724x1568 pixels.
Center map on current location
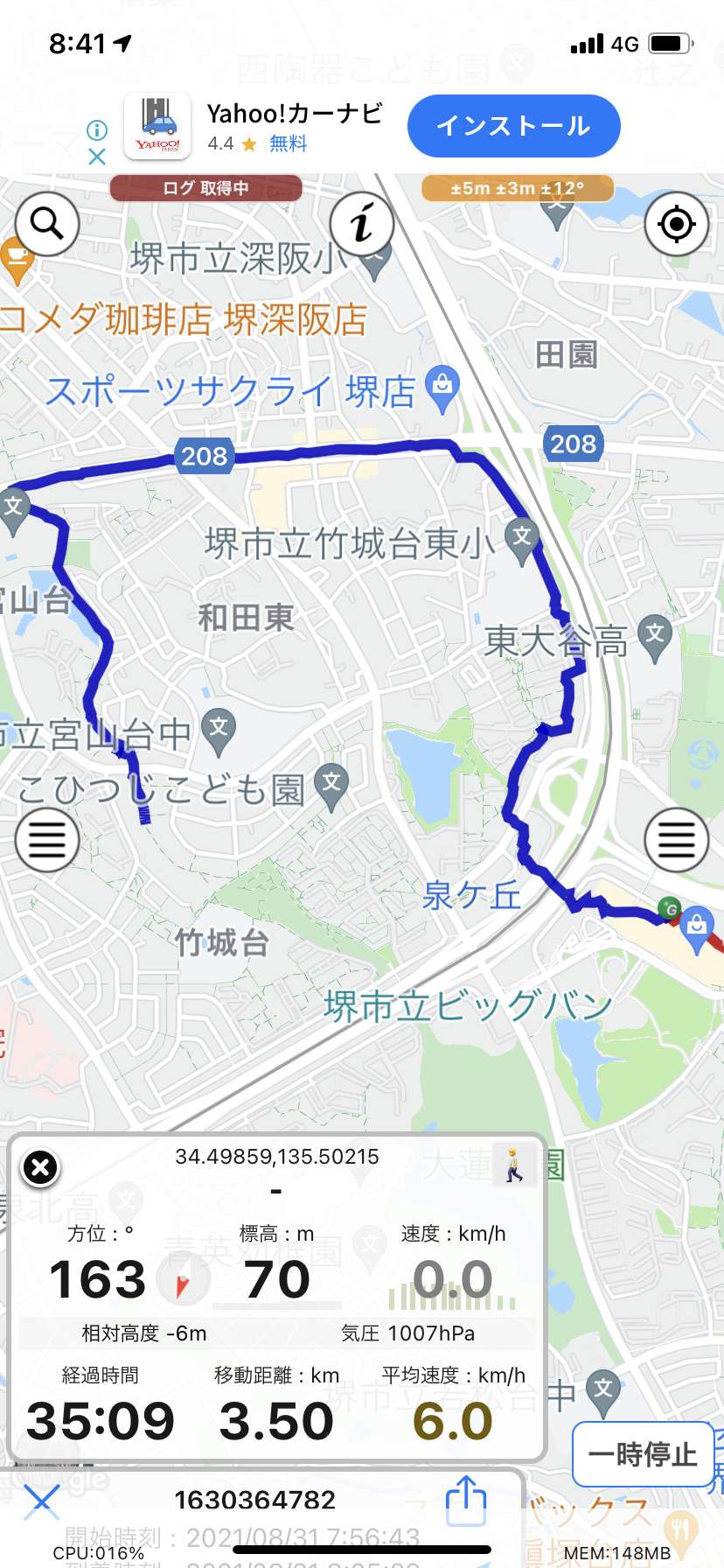(x=676, y=224)
